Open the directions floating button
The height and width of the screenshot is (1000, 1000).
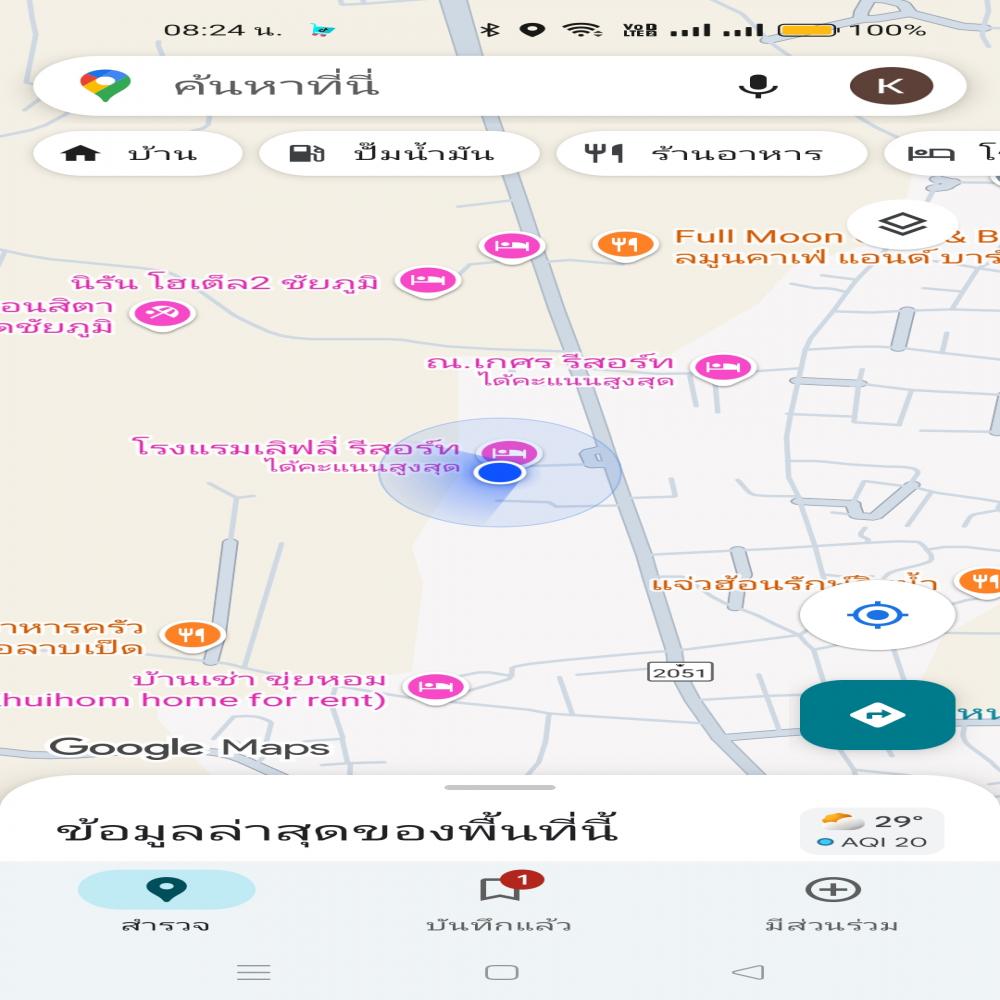[x=877, y=715]
